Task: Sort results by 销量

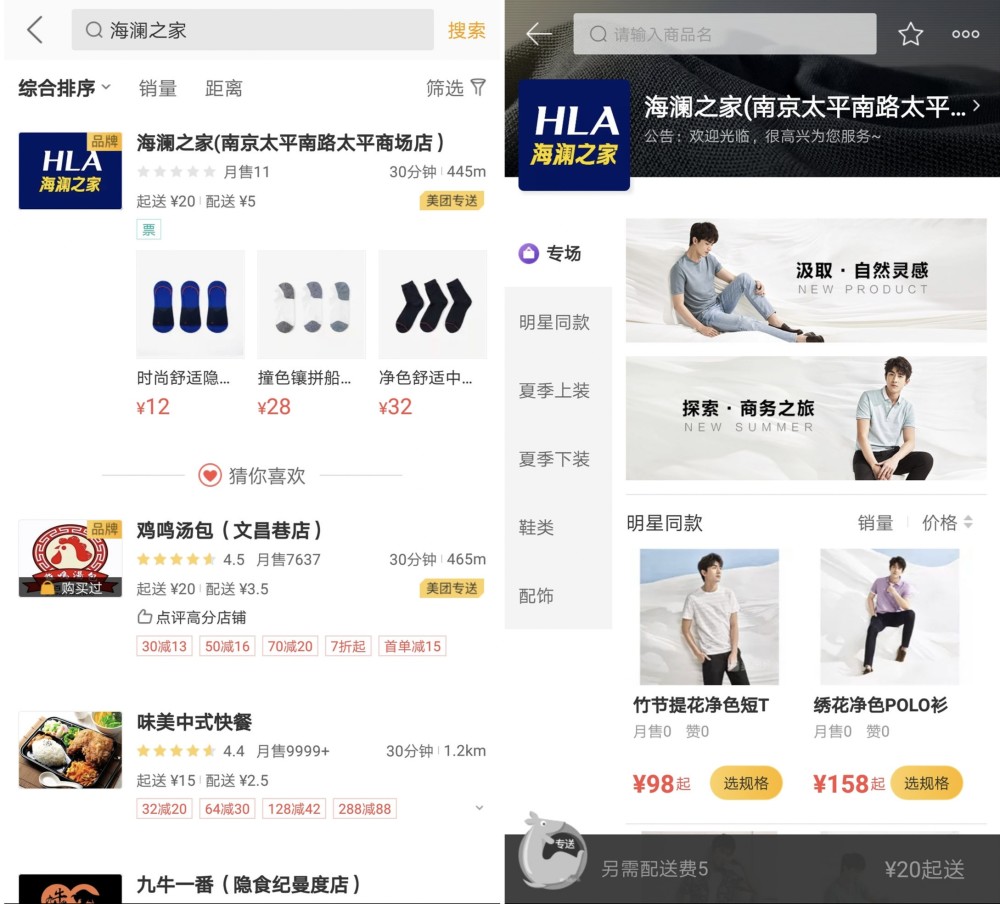Action: [x=157, y=88]
